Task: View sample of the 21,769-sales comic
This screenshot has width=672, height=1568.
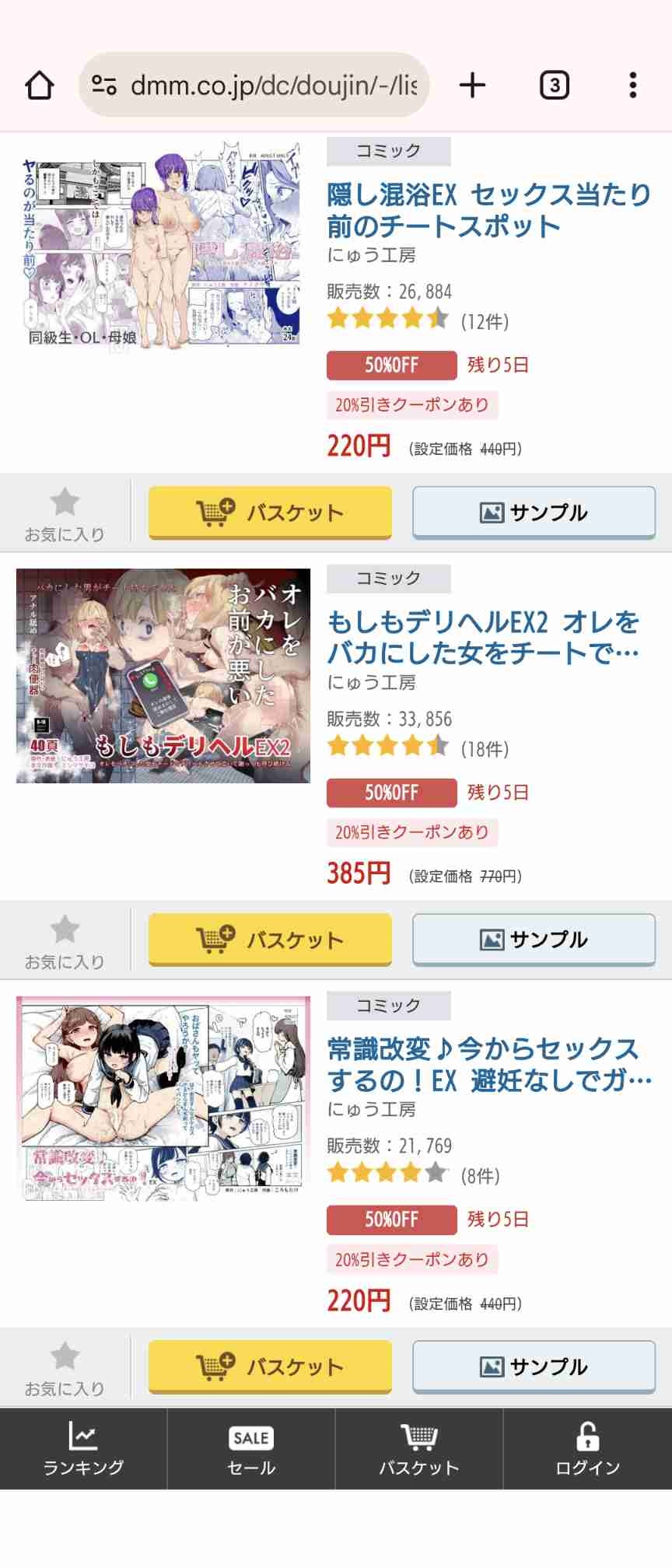Action: point(534,1367)
